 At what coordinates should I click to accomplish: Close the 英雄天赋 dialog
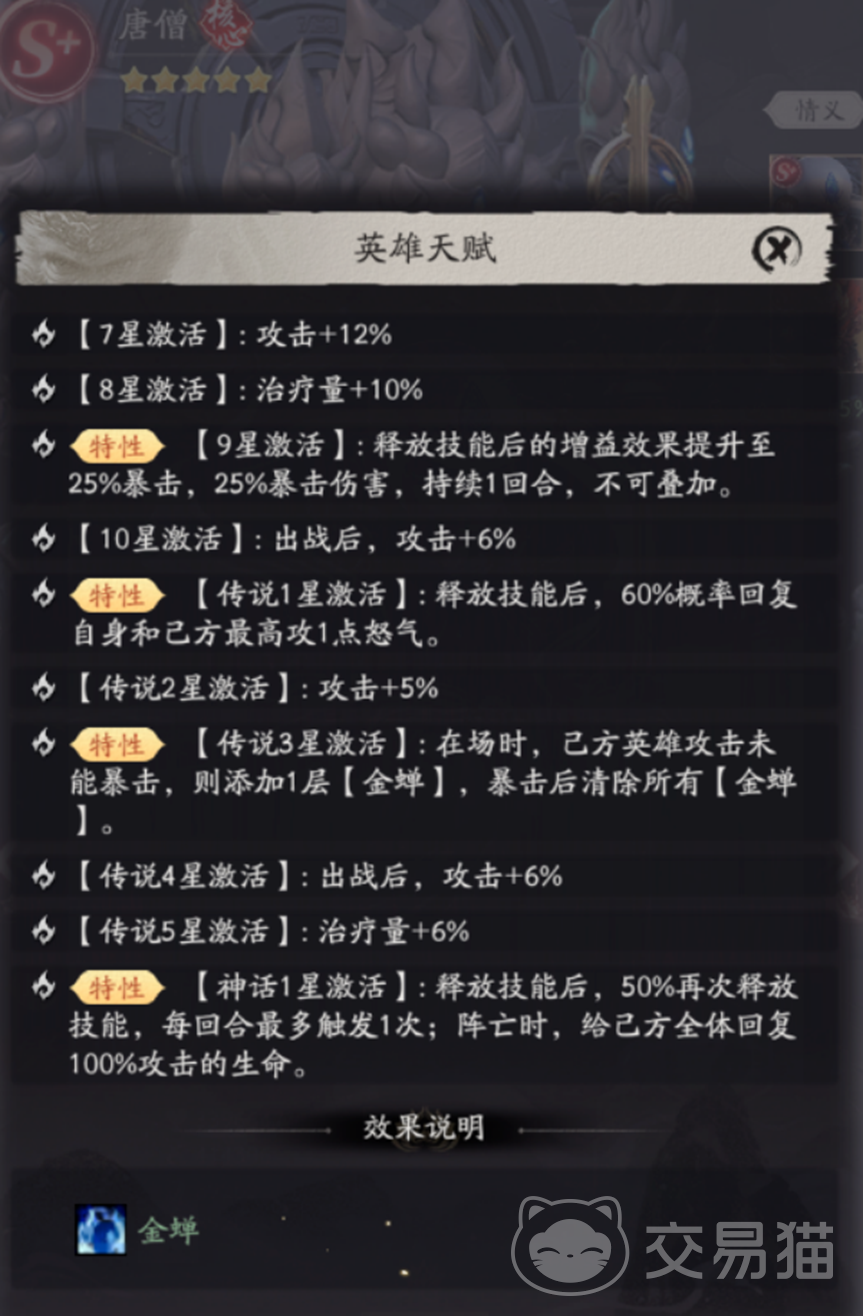[x=776, y=247]
